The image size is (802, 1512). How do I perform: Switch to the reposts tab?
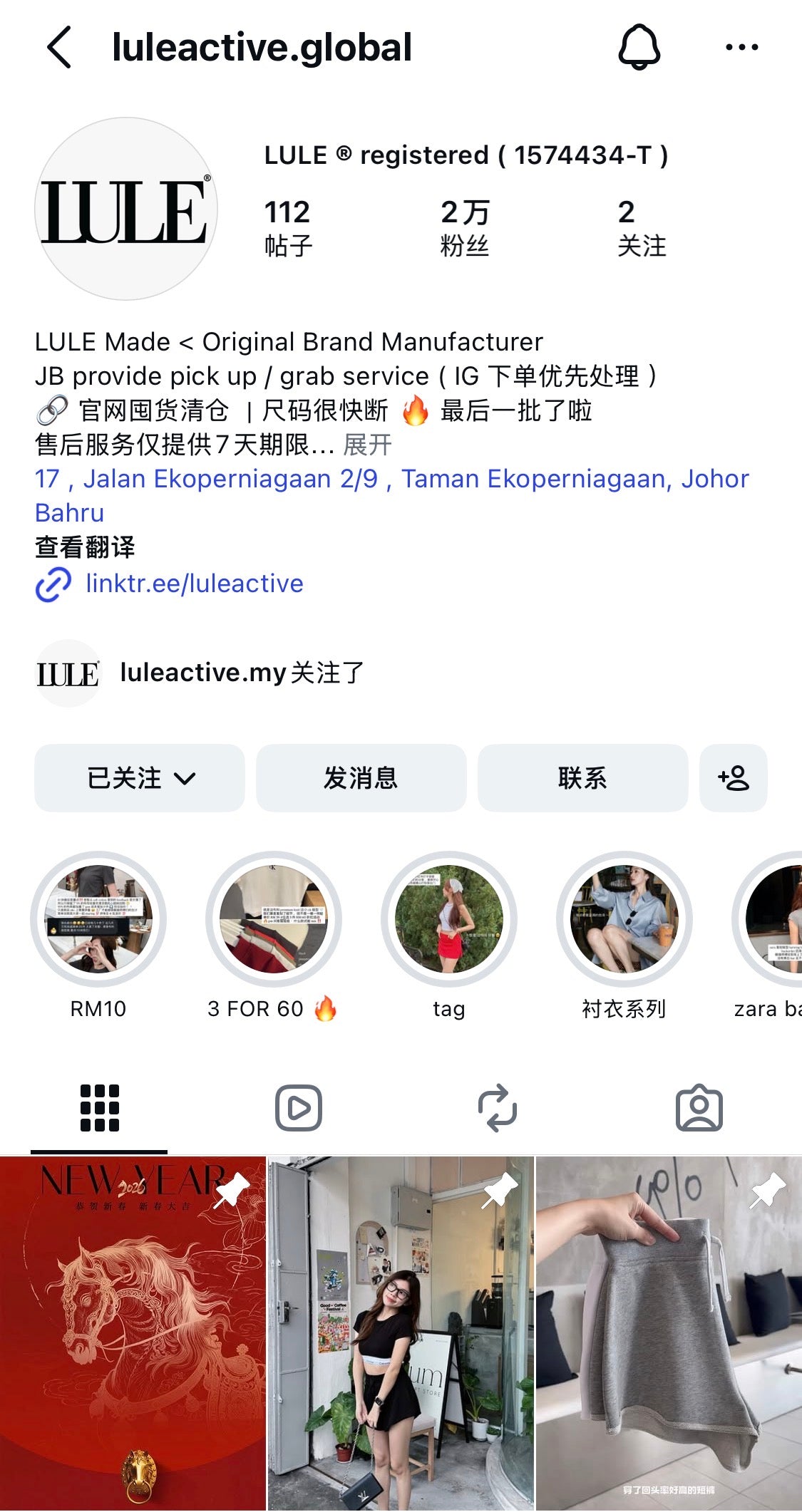[x=498, y=1108]
